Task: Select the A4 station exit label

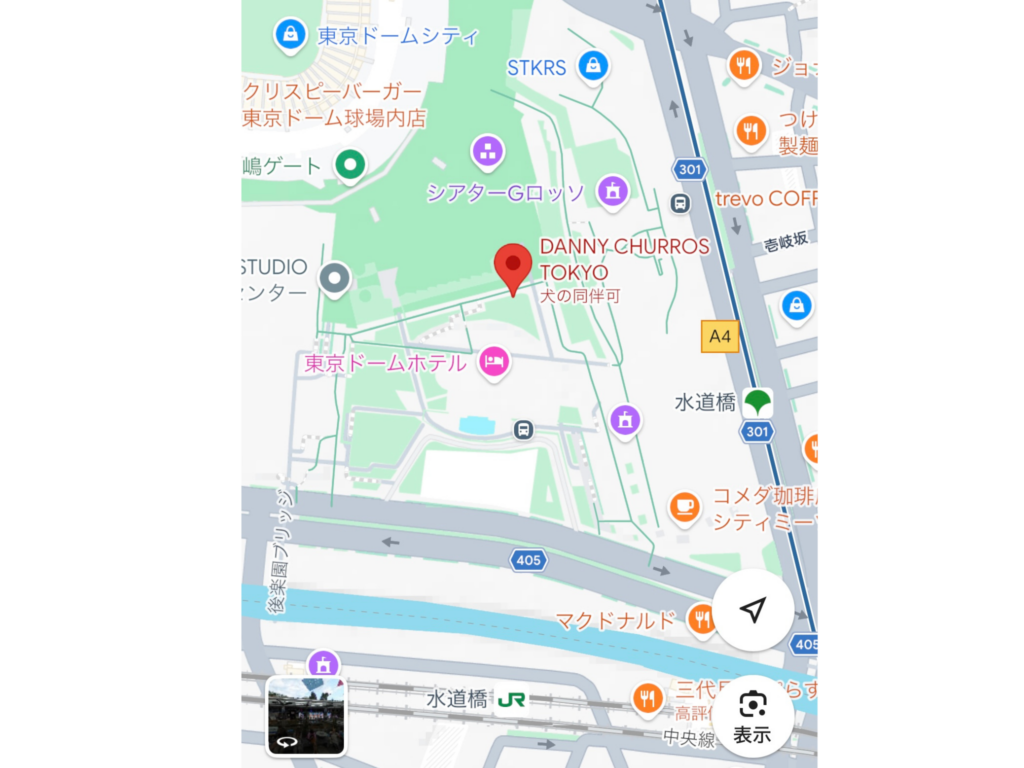Action: point(720,337)
